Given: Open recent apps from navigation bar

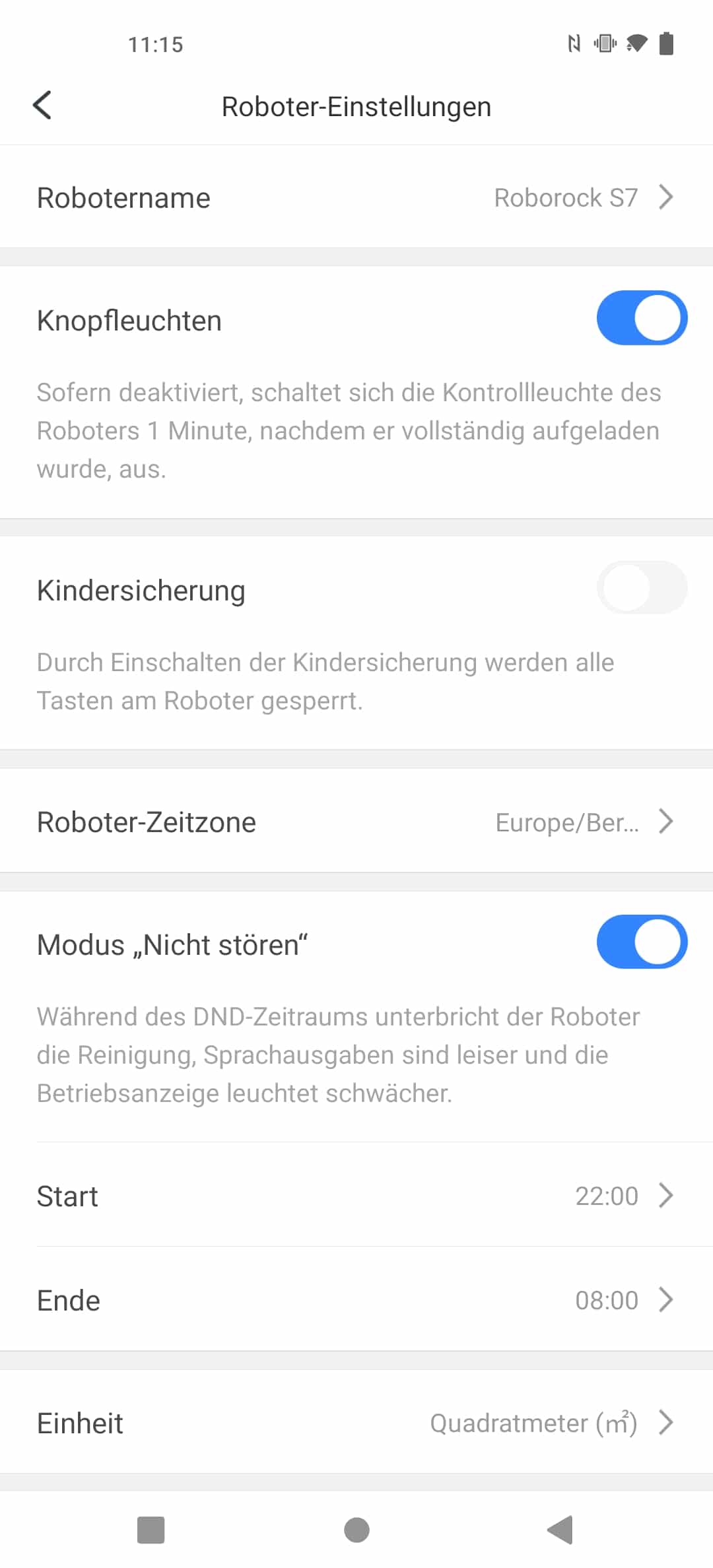Looking at the screenshot, I should tap(151, 1530).
